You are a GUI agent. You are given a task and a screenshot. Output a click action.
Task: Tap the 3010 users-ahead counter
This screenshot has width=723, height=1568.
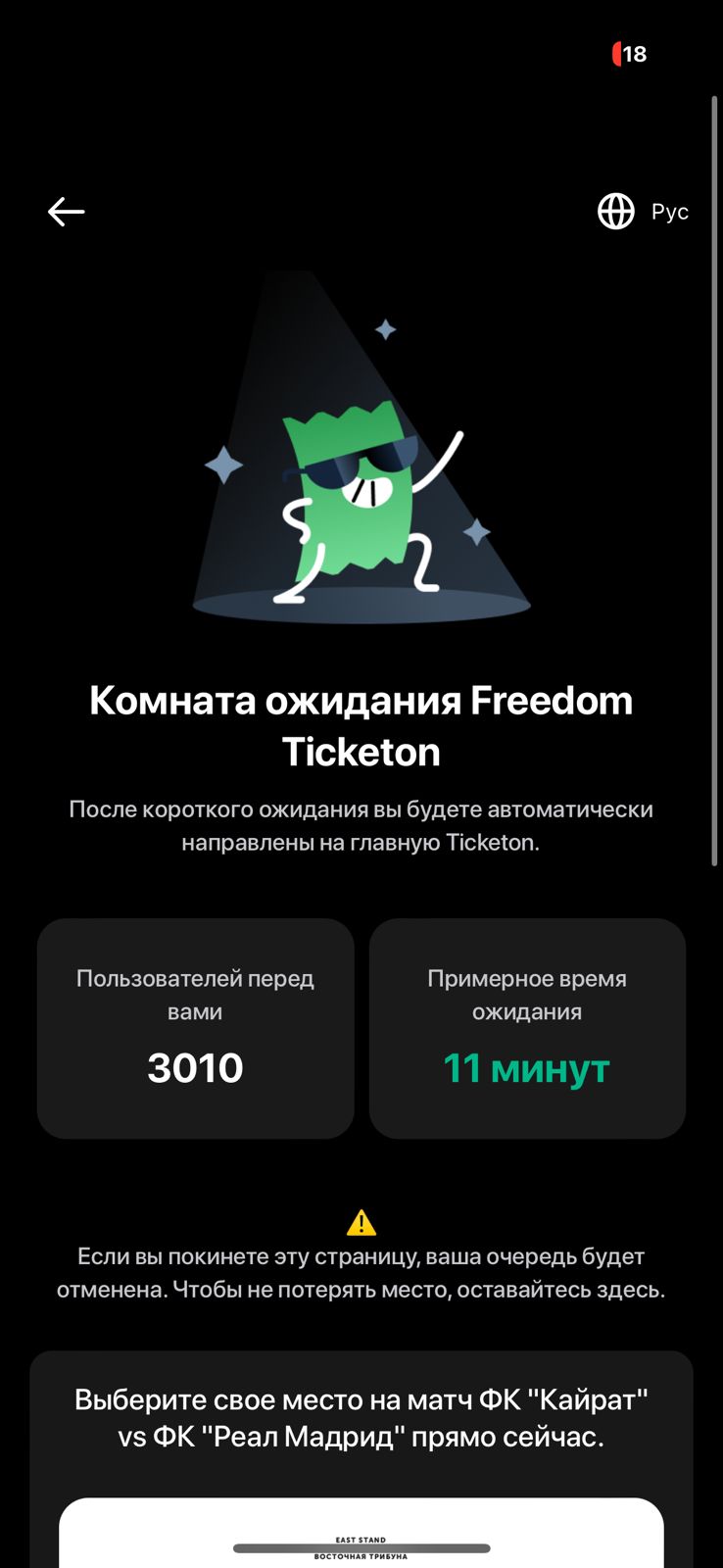point(195,1066)
